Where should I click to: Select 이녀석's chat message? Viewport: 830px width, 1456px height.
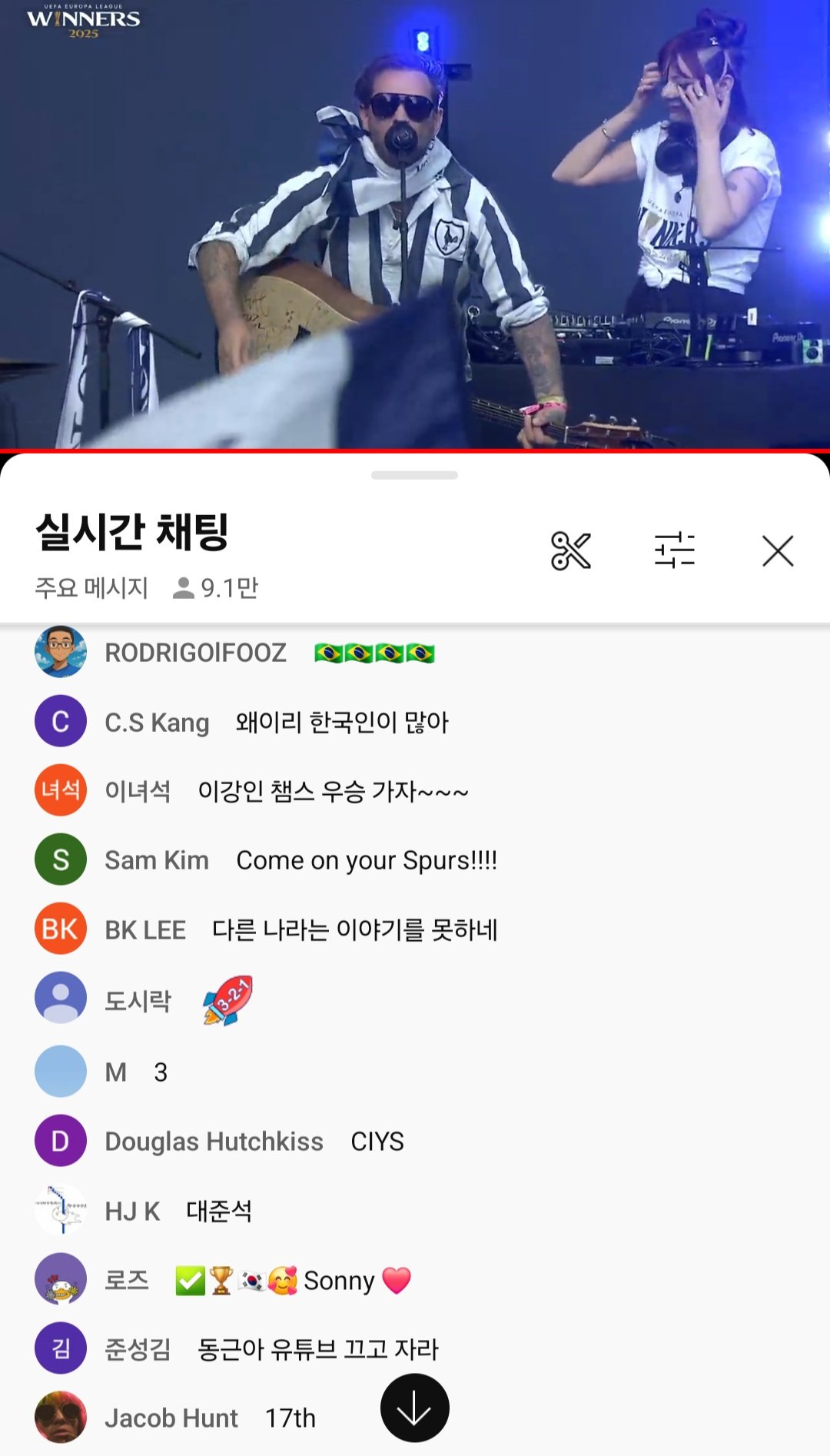tap(332, 791)
